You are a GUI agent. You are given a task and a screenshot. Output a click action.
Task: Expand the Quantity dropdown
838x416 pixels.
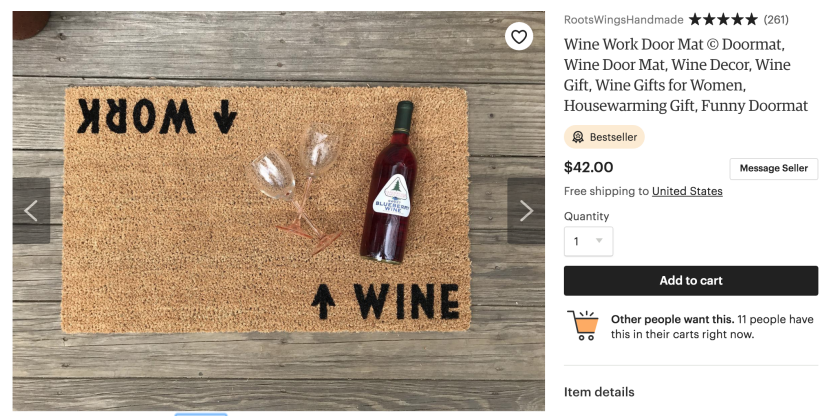point(588,241)
